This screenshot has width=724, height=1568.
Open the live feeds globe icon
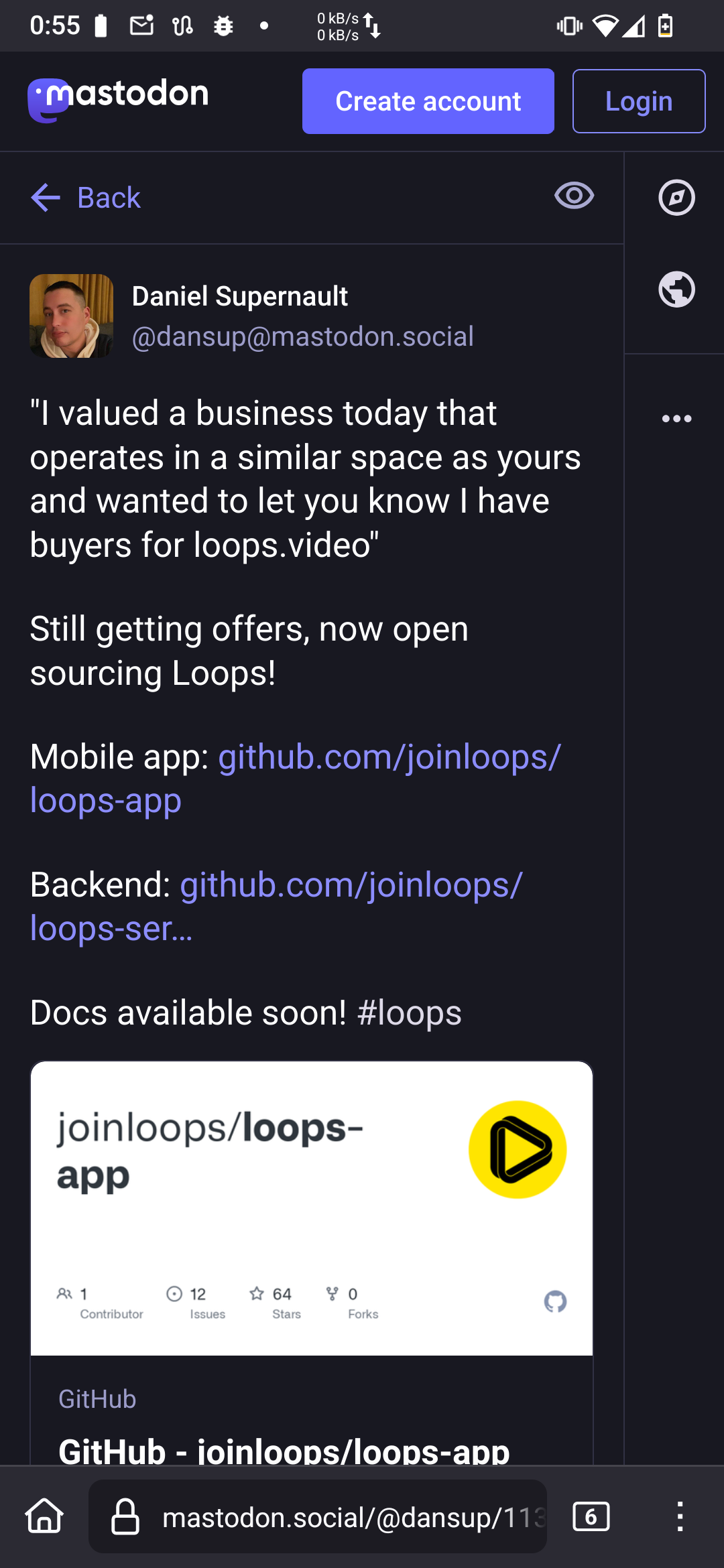(x=676, y=289)
